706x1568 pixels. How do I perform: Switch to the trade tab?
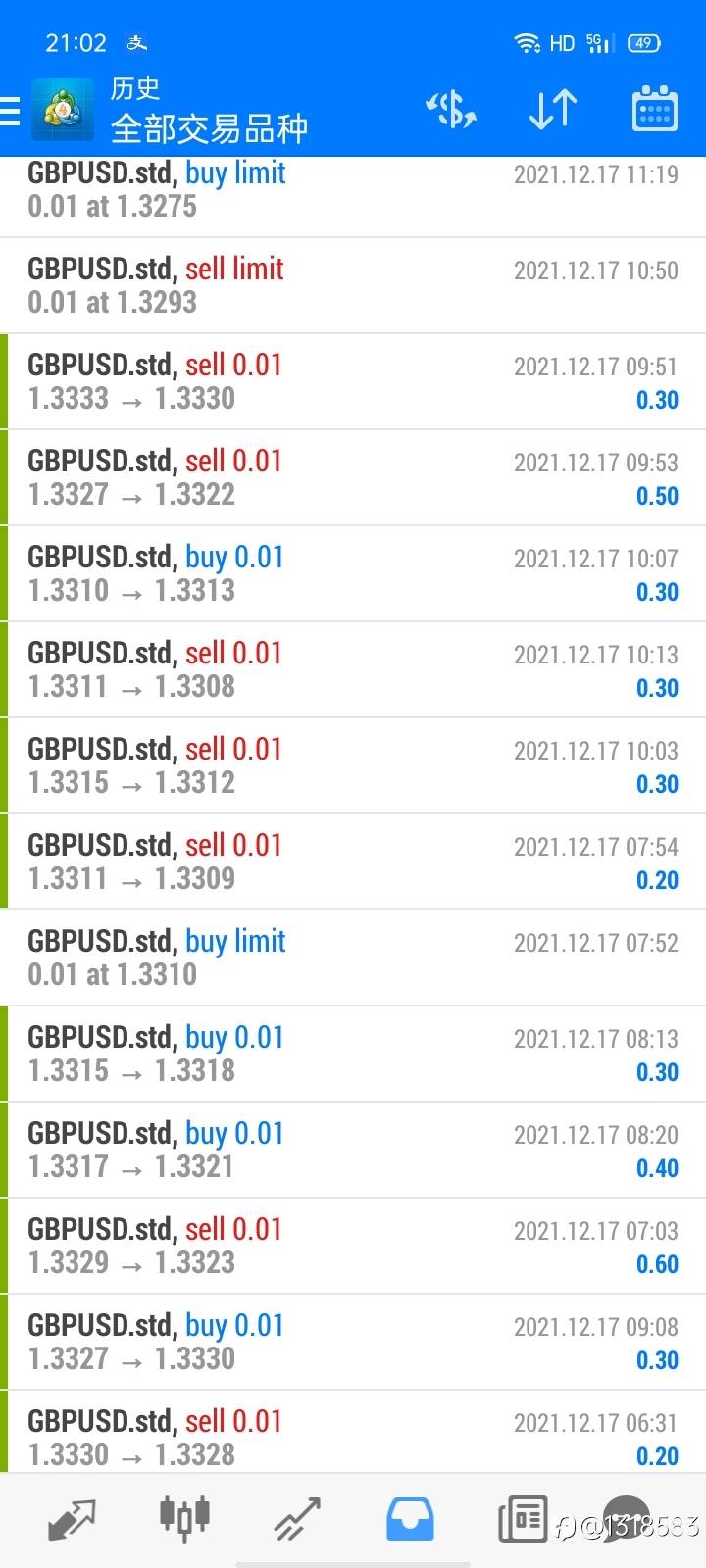pos(297,1519)
